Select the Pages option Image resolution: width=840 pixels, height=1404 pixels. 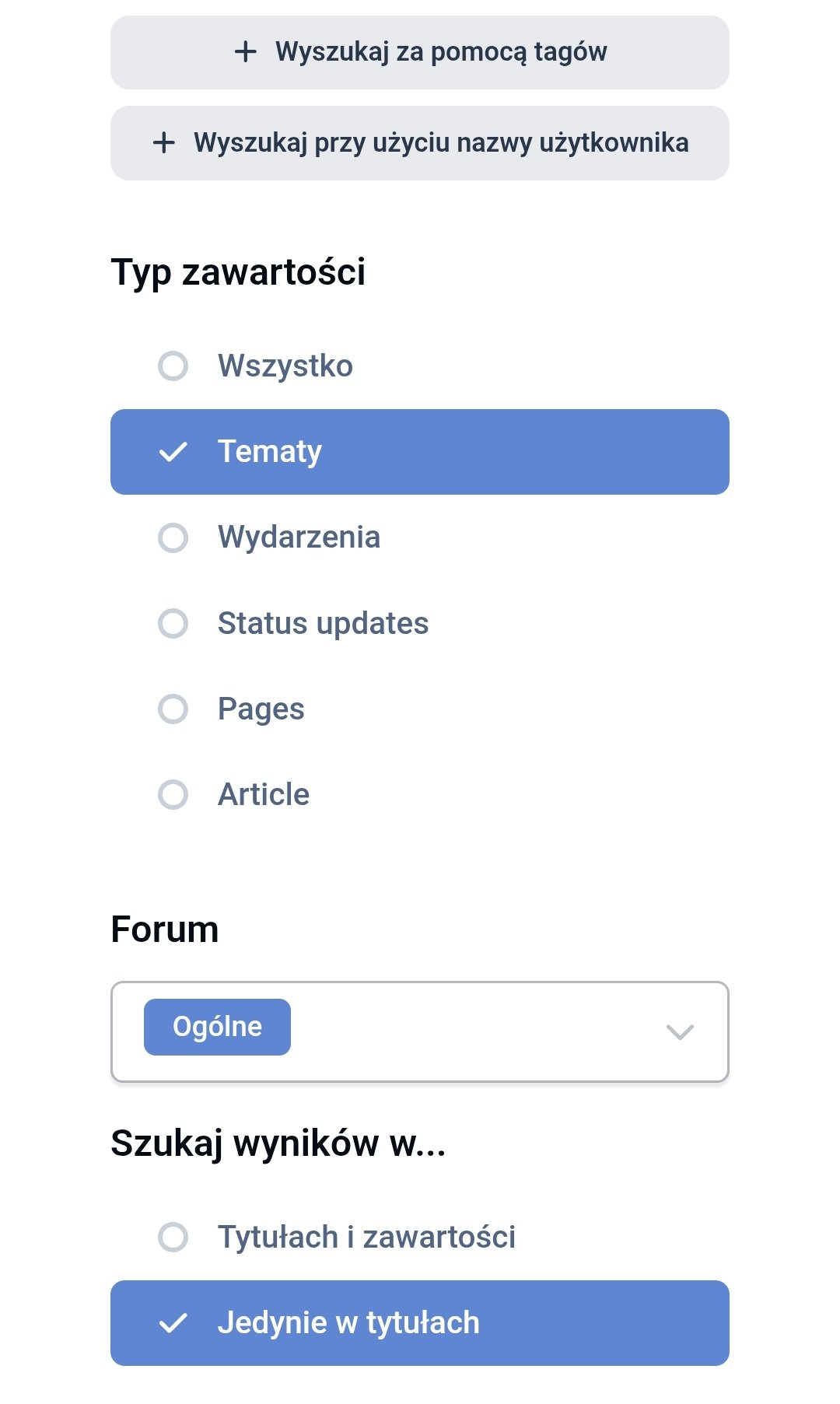tap(420, 709)
